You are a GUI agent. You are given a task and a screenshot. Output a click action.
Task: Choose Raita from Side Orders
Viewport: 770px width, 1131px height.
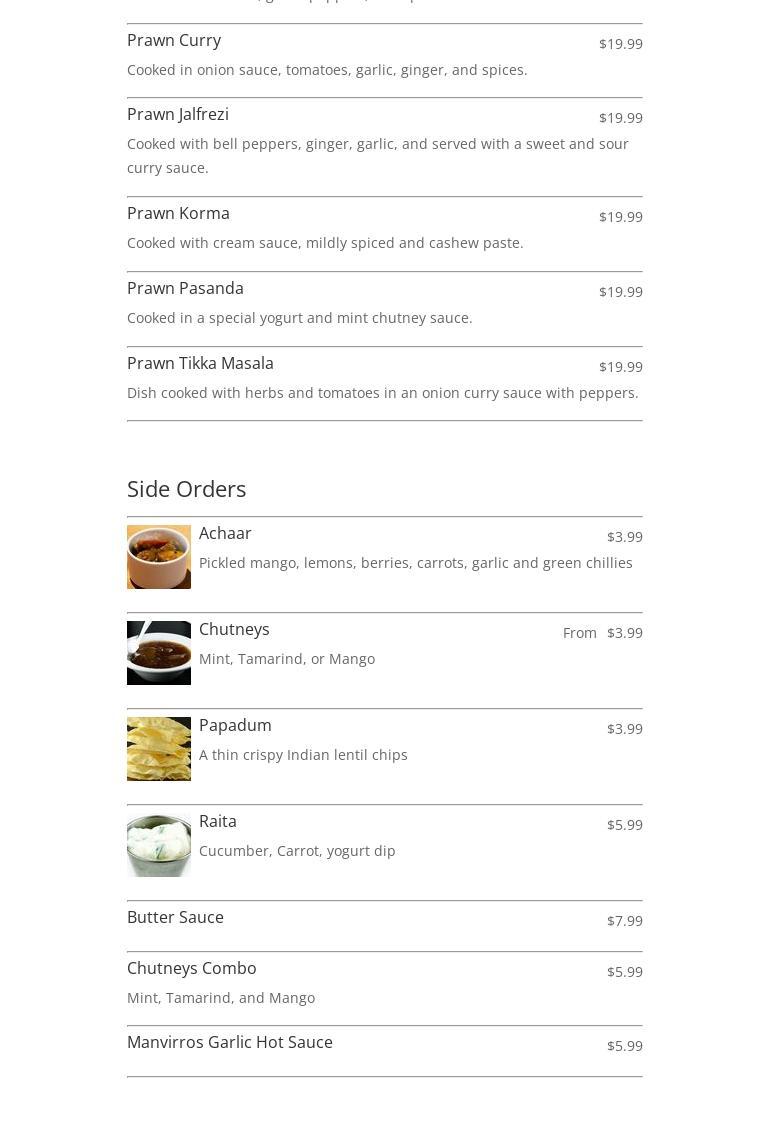[218, 822]
